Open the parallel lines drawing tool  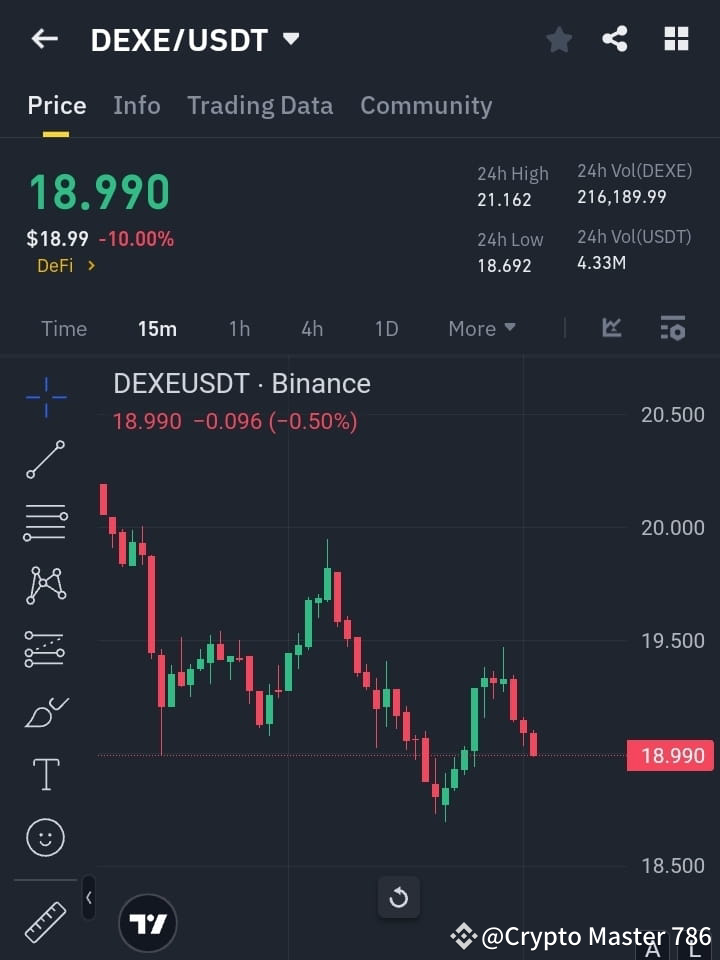coord(45,523)
